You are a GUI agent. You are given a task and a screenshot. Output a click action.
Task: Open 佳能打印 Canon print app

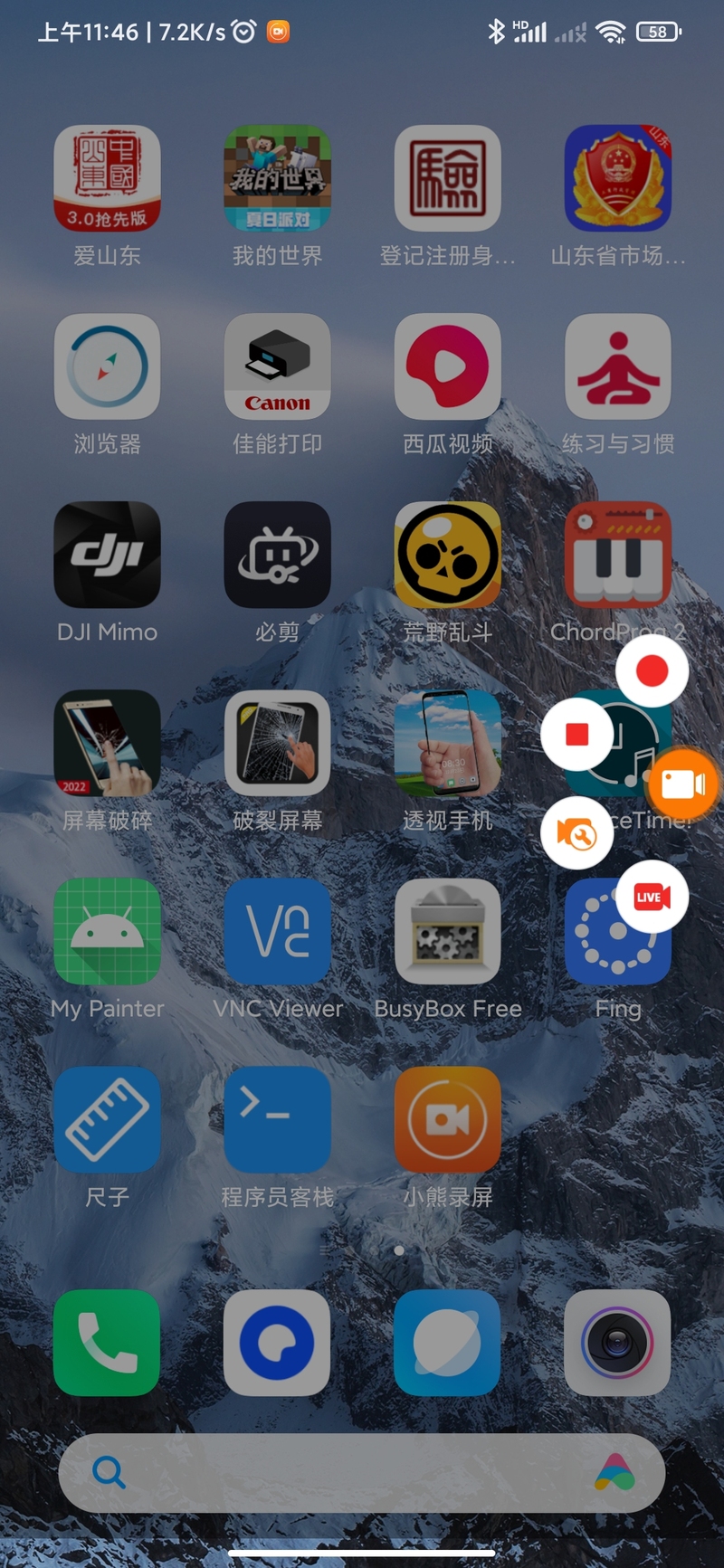click(277, 366)
